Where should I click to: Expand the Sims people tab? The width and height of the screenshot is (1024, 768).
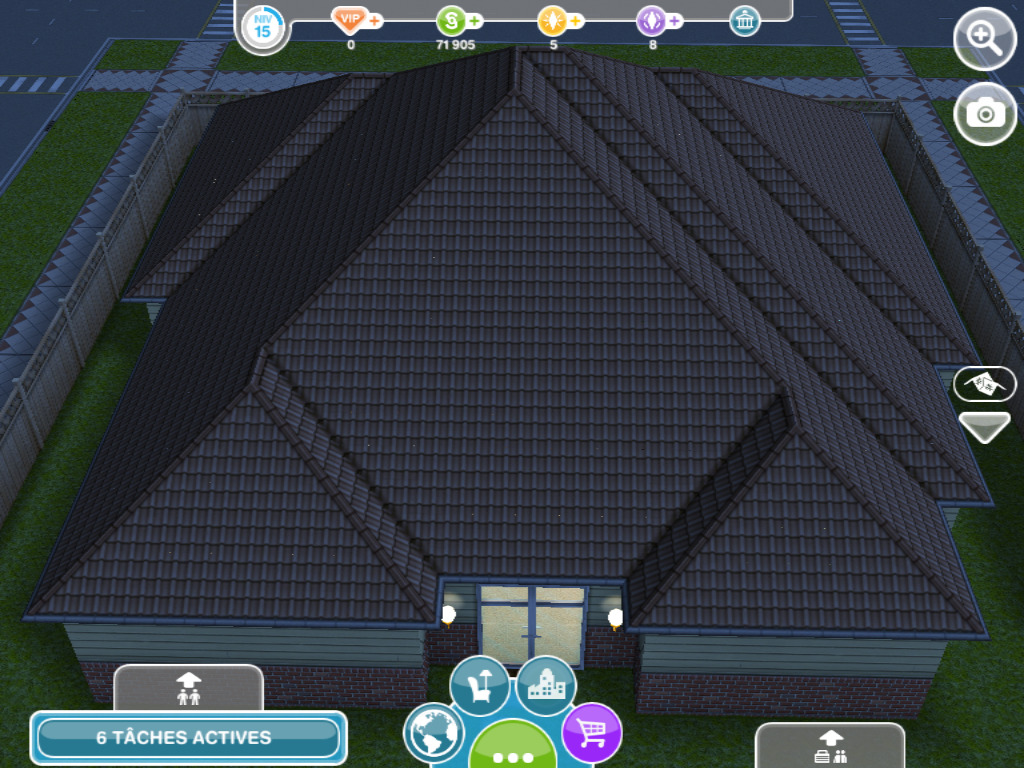click(188, 688)
